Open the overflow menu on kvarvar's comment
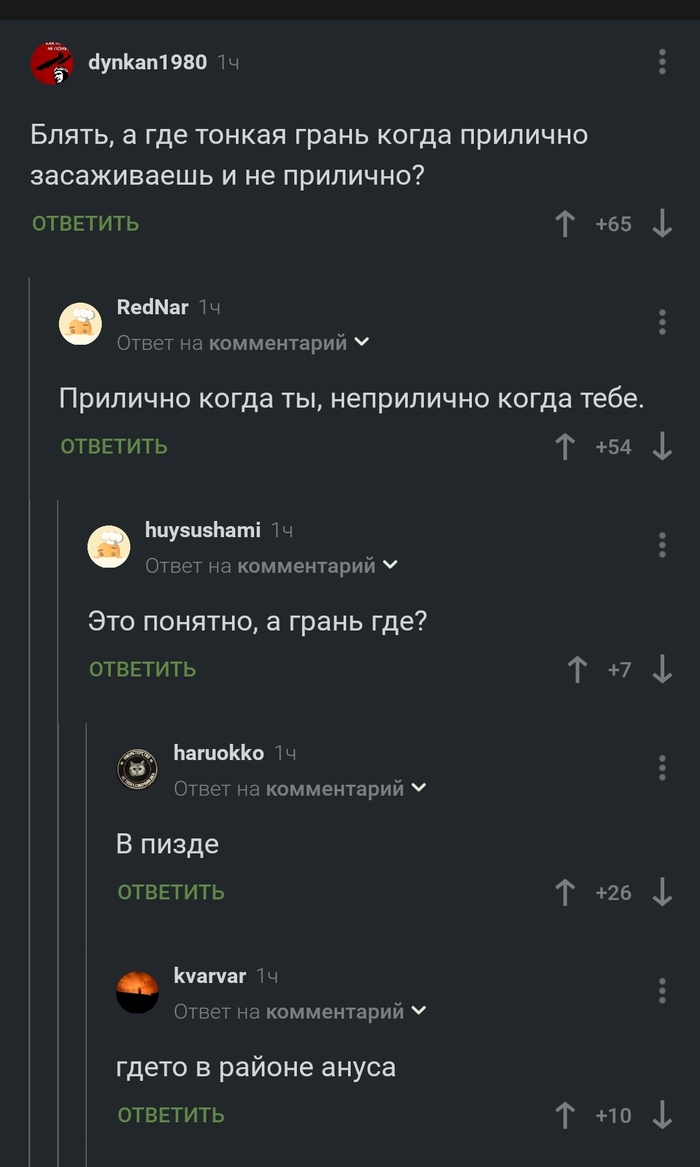Viewport: 700px width, 1167px height. (662, 991)
